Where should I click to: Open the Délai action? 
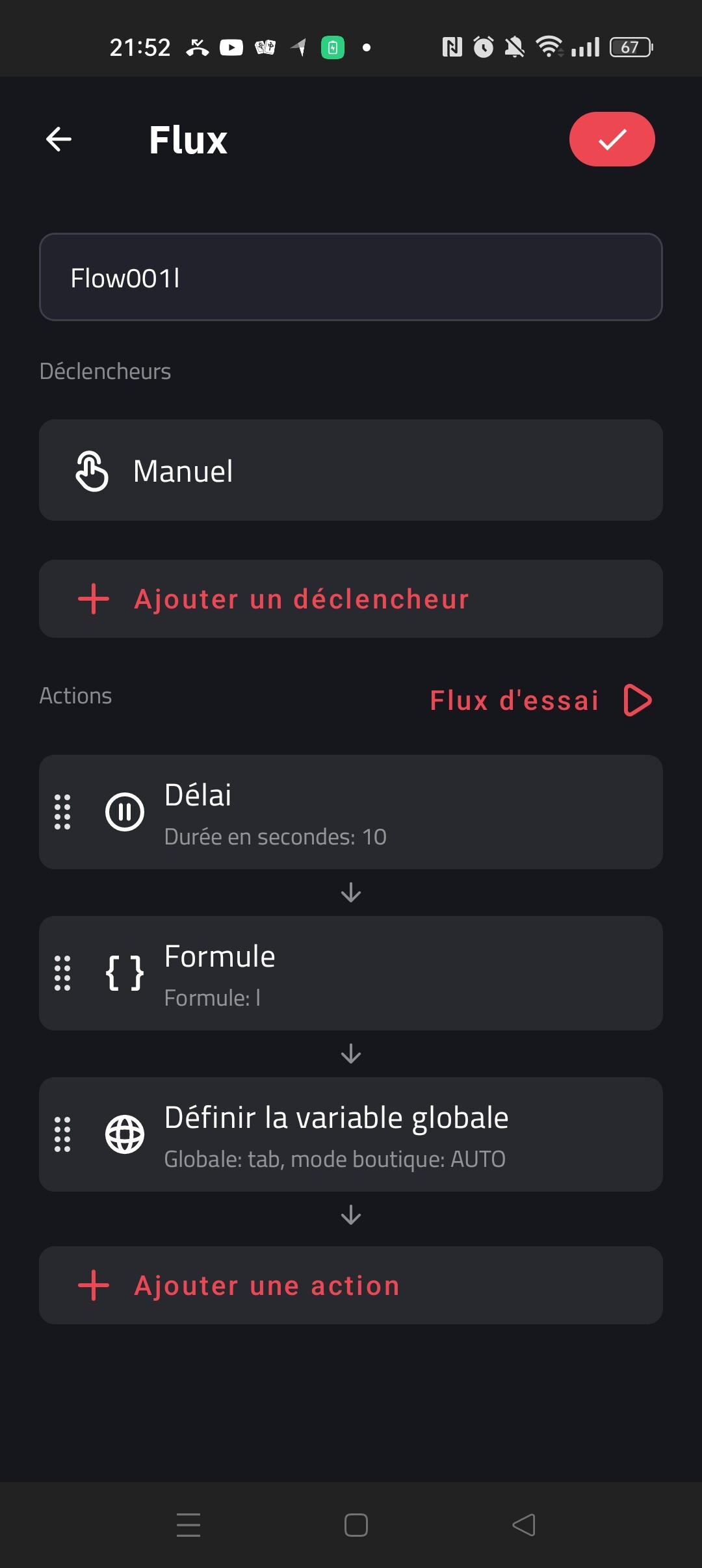(351, 812)
